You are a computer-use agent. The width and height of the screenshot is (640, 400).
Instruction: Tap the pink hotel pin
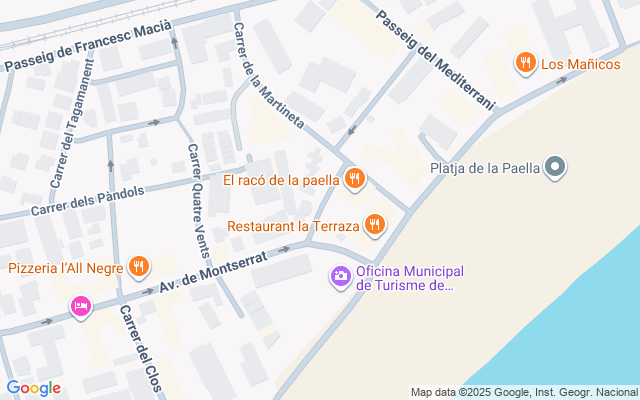click(x=81, y=305)
